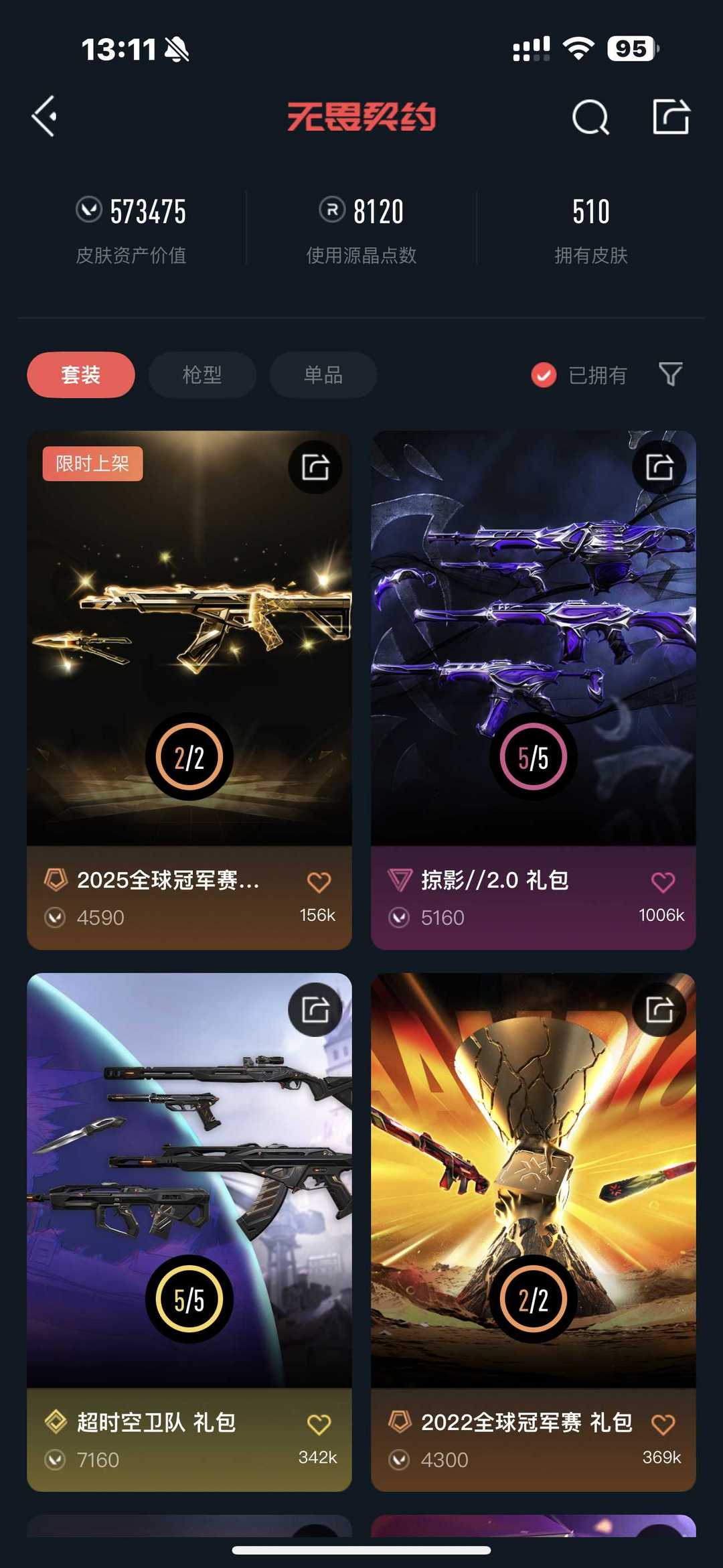Share the 掠影//2.0 礼包 bundle
This screenshot has width=723, height=1568.
pyautogui.click(x=659, y=467)
